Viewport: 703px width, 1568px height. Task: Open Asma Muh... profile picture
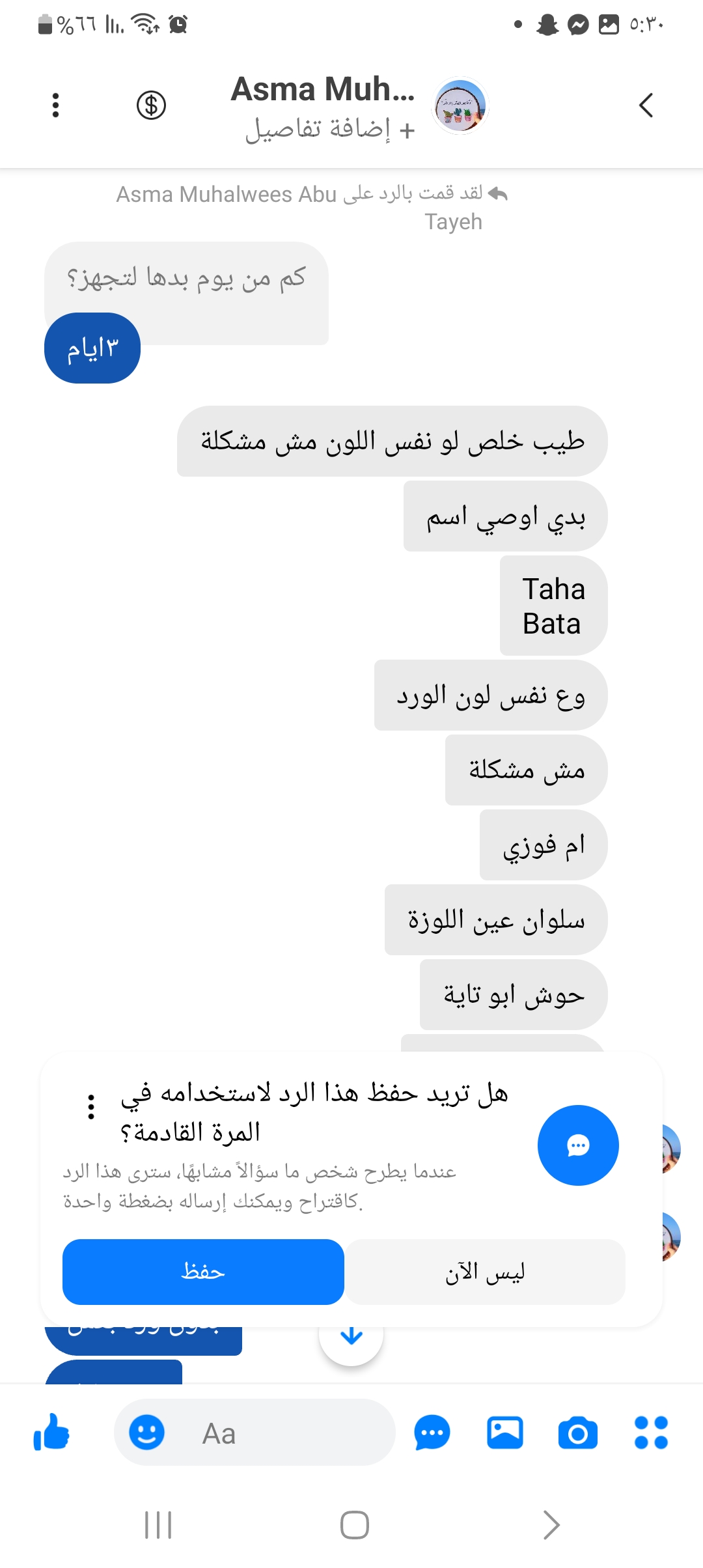point(461,105)
